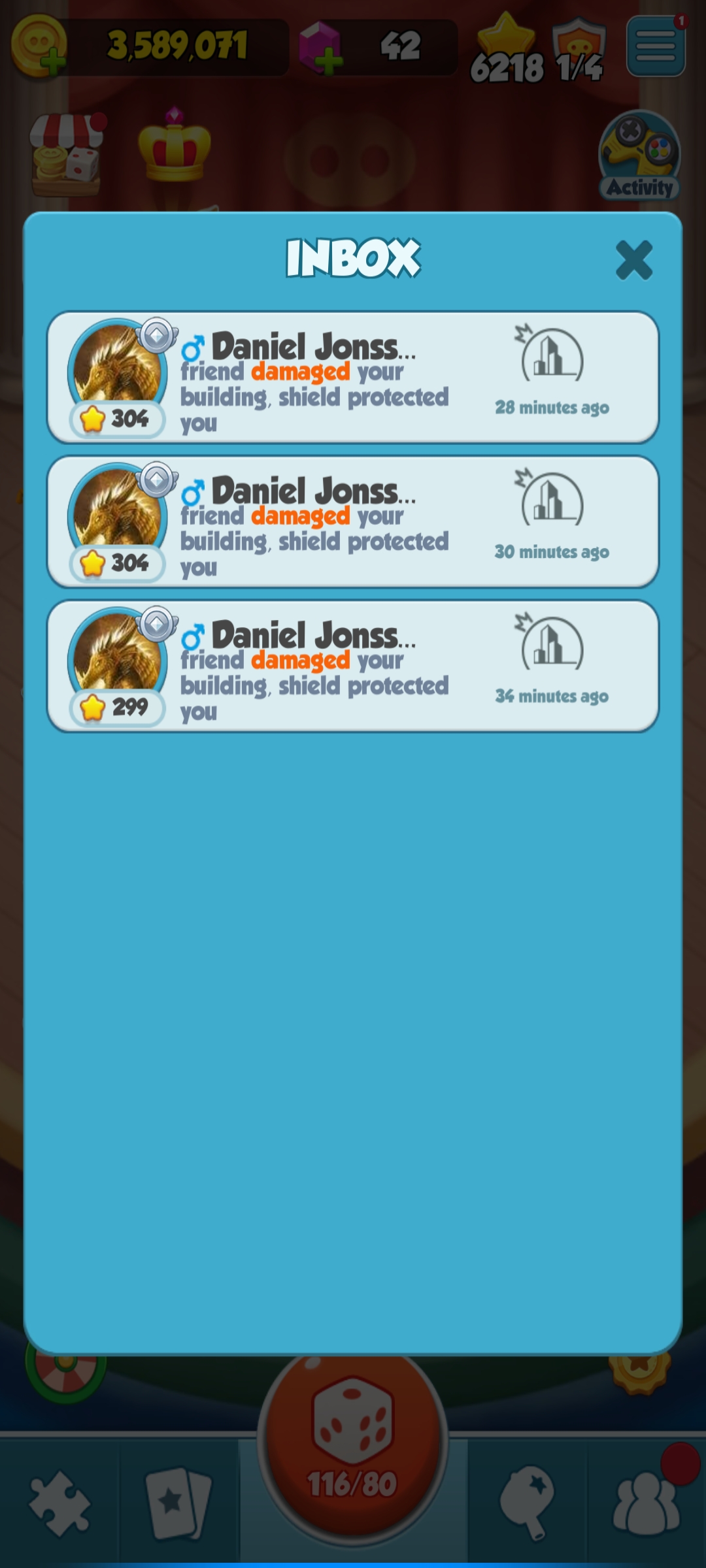Close the Inbox popup
This screenshot has height=1568, width=706.
[x=633, y=260]
